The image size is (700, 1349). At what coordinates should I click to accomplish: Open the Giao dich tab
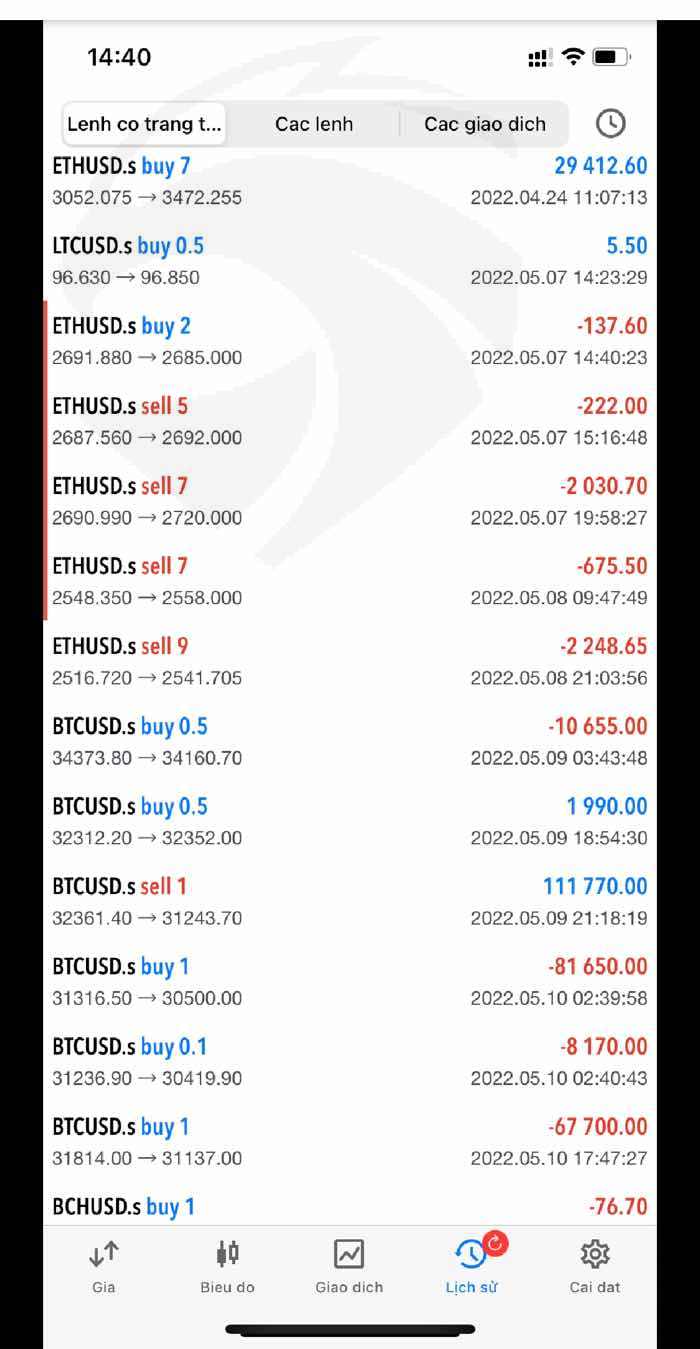pyautogui.click(x=349, y=1265)
